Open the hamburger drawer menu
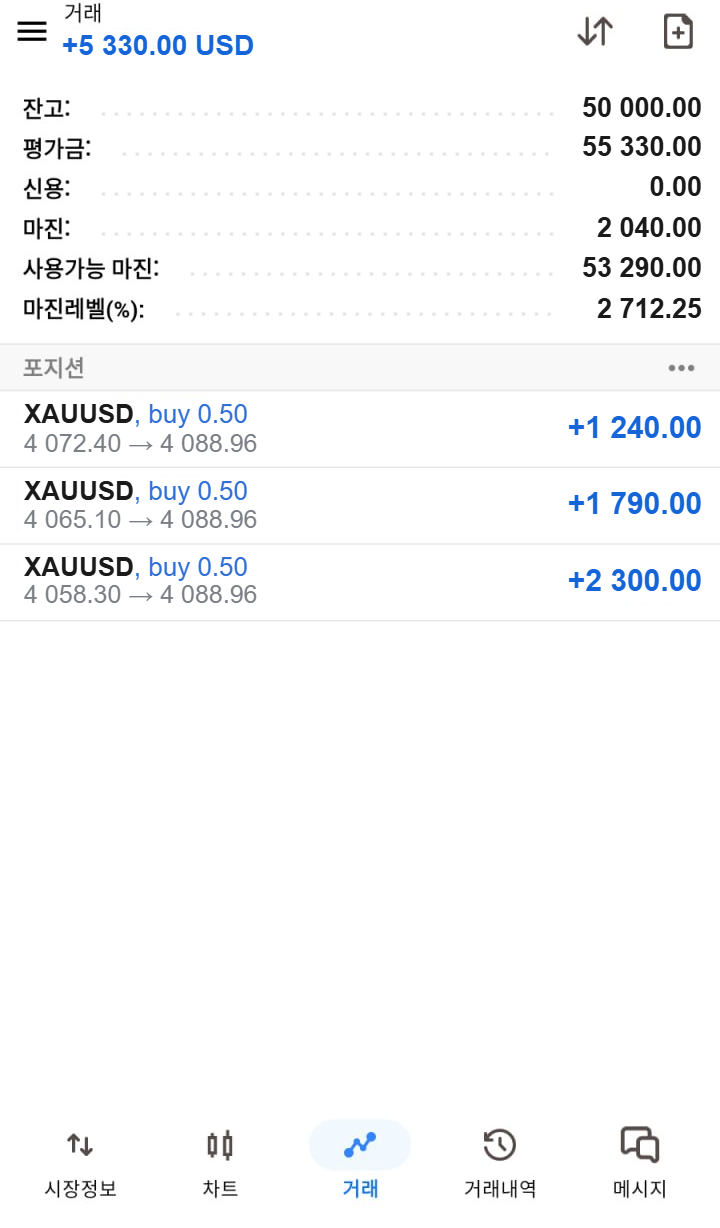This screenshot has height=1228, width=720. (32, 31)
